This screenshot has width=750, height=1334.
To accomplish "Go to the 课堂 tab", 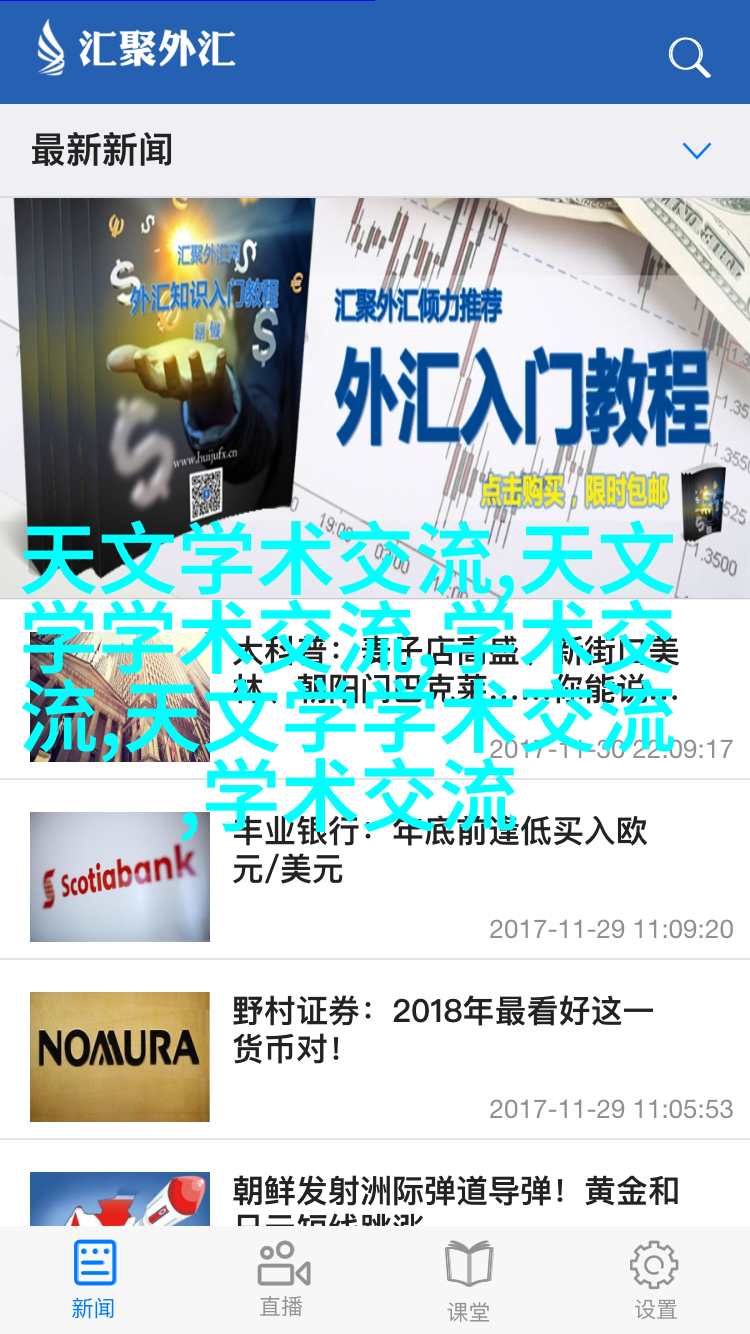I will 468,1280.
